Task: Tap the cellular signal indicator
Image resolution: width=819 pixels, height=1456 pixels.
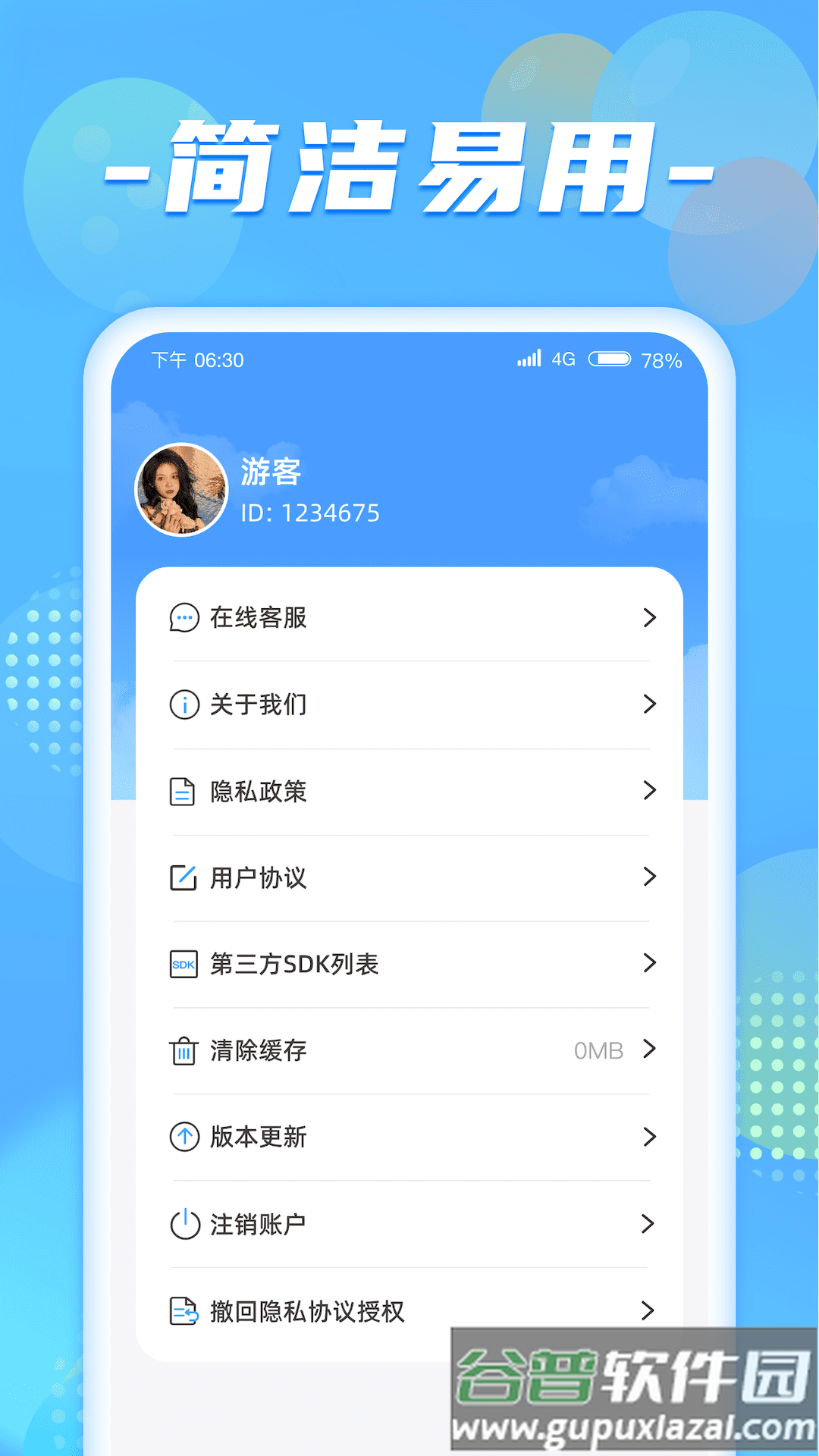Action: tap(529, 359)
